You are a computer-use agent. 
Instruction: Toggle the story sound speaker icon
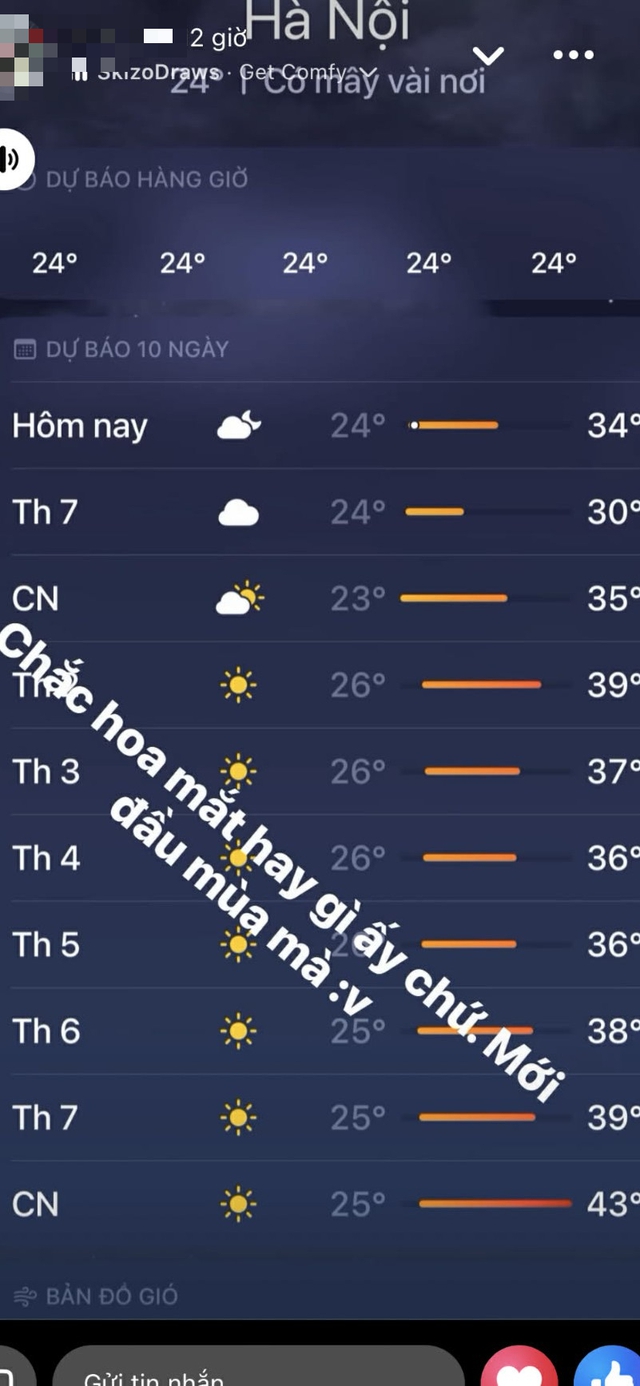(x=12, y=158)
